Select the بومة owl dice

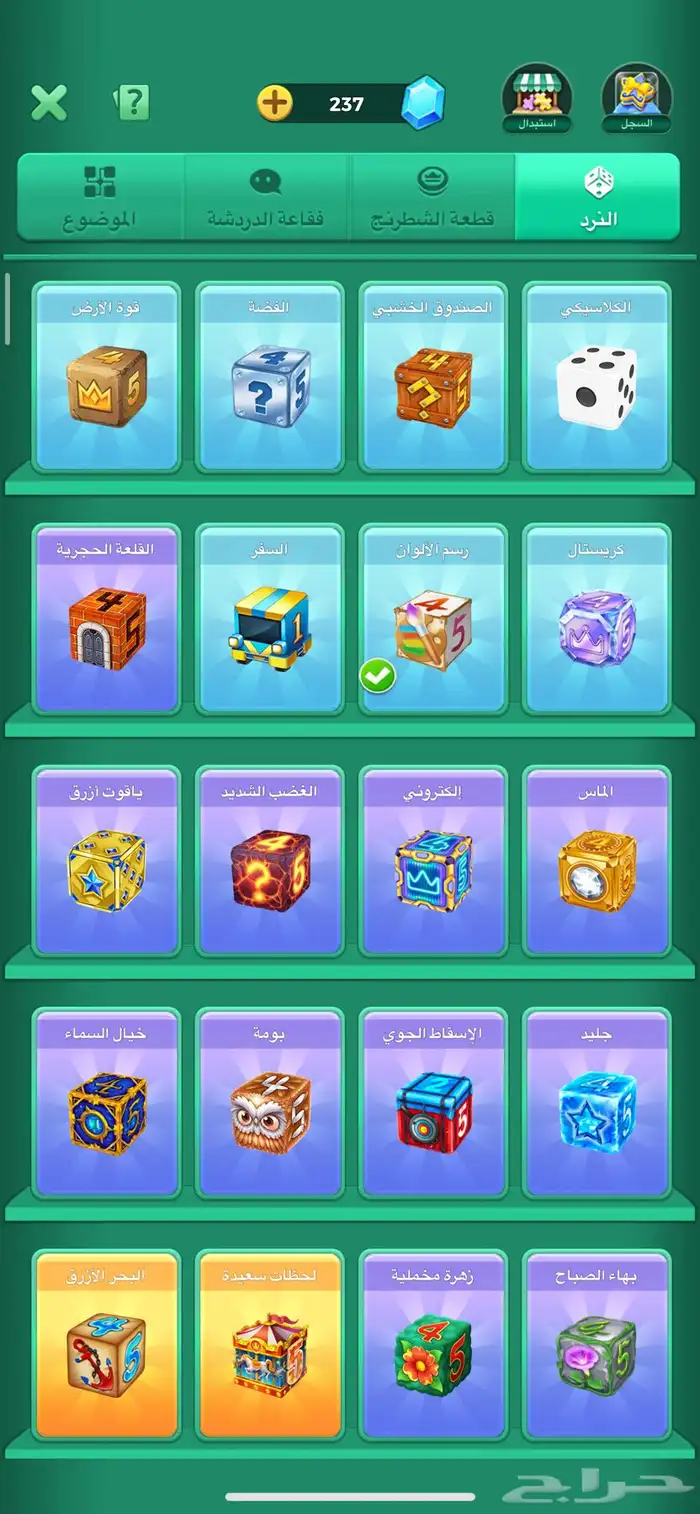[x=269, y=1103]
